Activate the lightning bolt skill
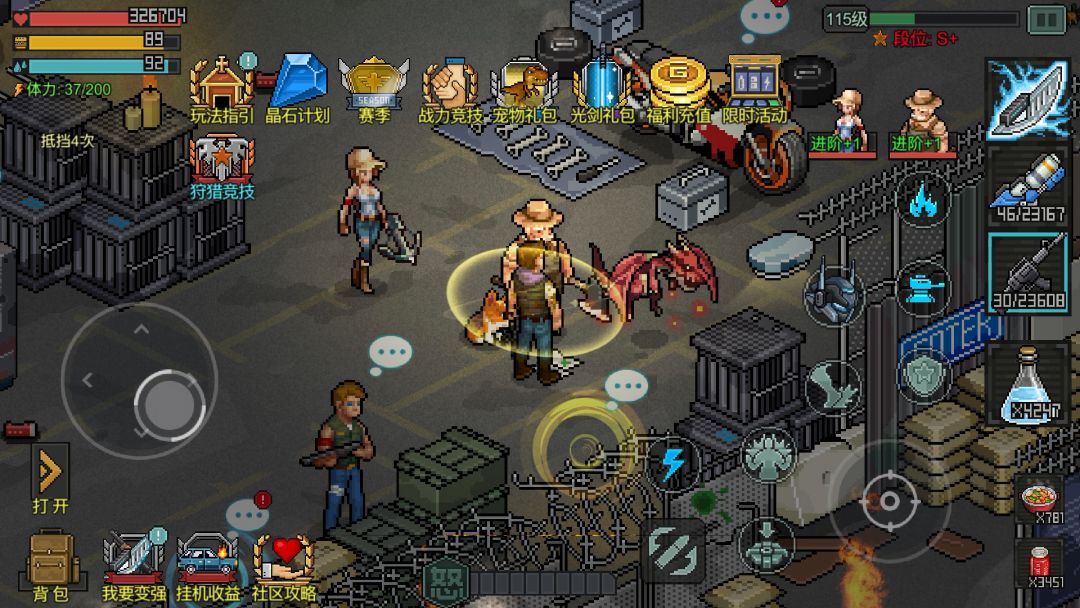 click(x=674, y=463)
